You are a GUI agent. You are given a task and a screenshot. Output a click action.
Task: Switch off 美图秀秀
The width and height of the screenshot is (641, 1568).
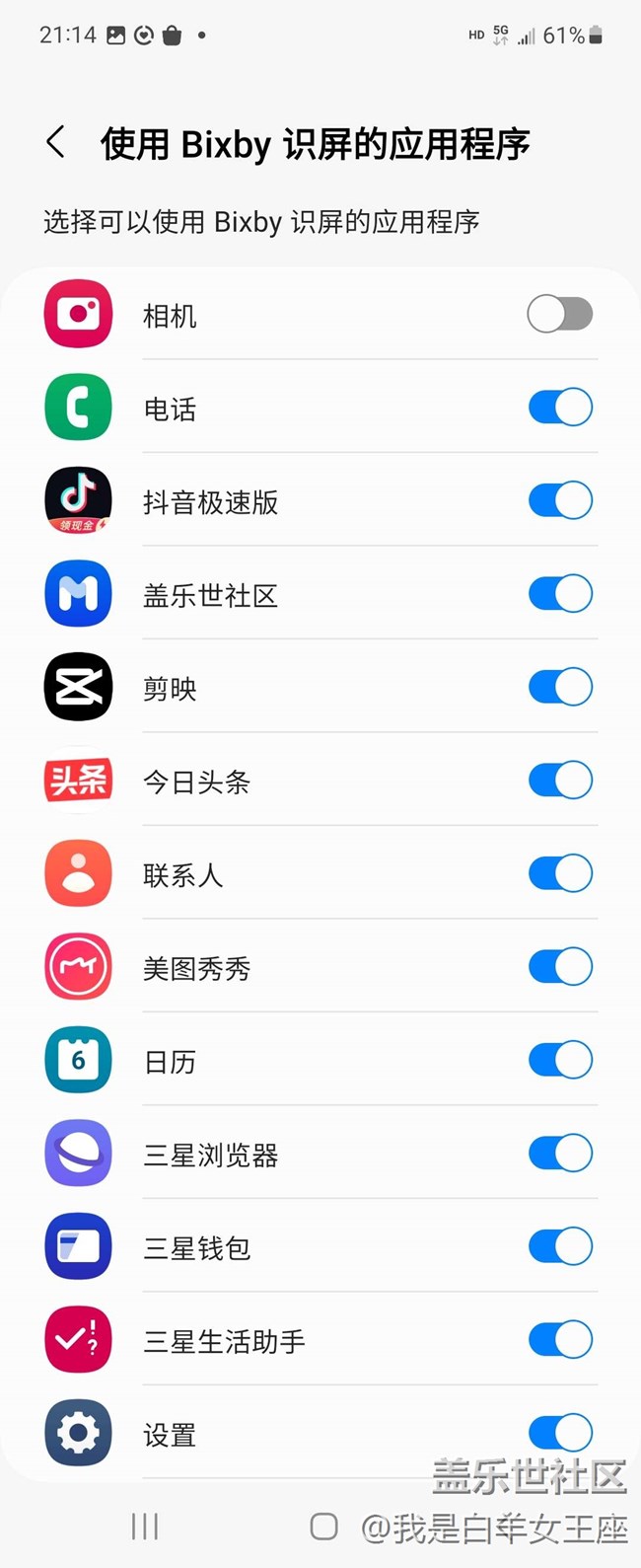[560, 967]
